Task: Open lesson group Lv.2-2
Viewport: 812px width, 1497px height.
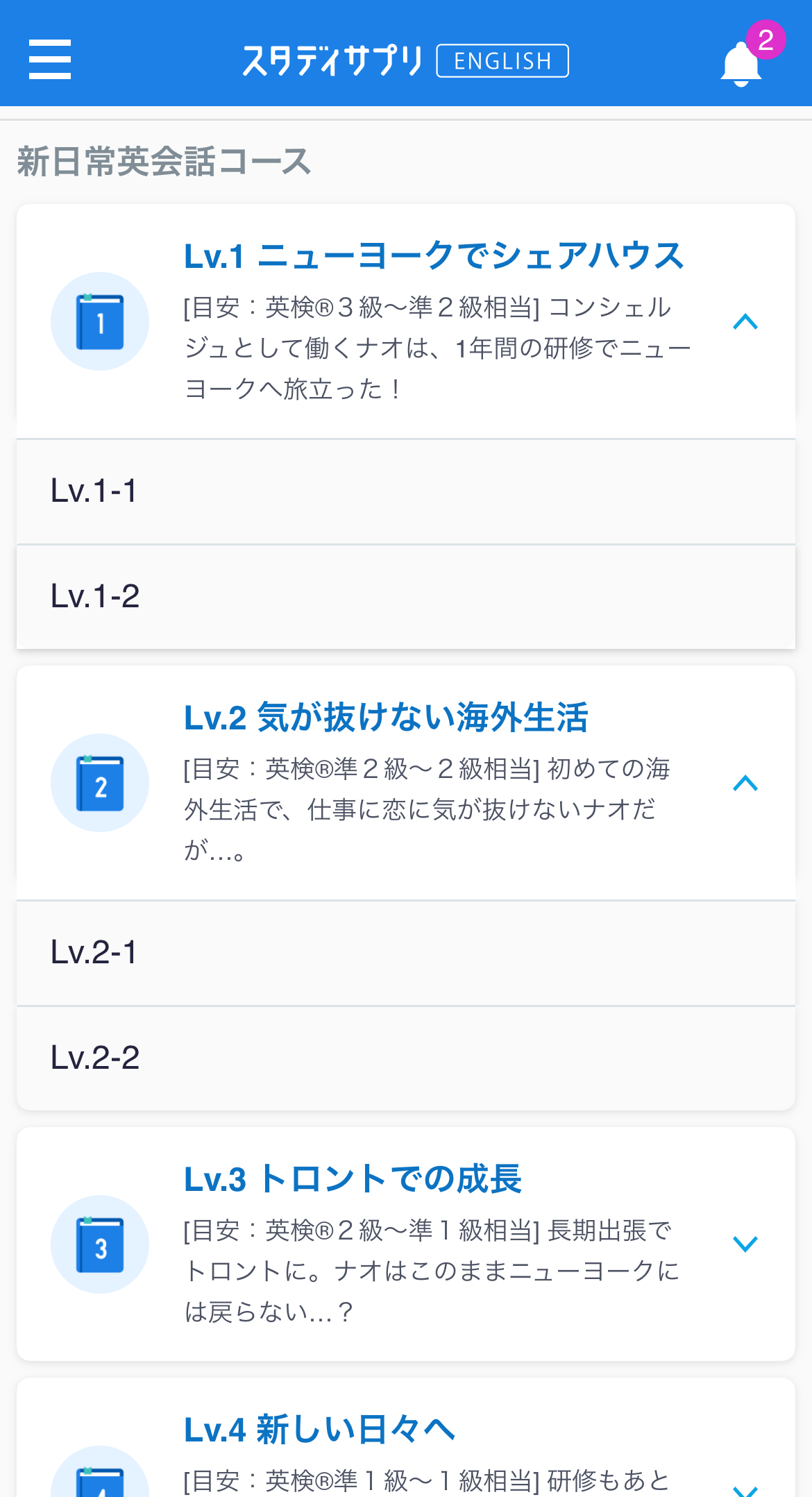Action: point(405,1058)
